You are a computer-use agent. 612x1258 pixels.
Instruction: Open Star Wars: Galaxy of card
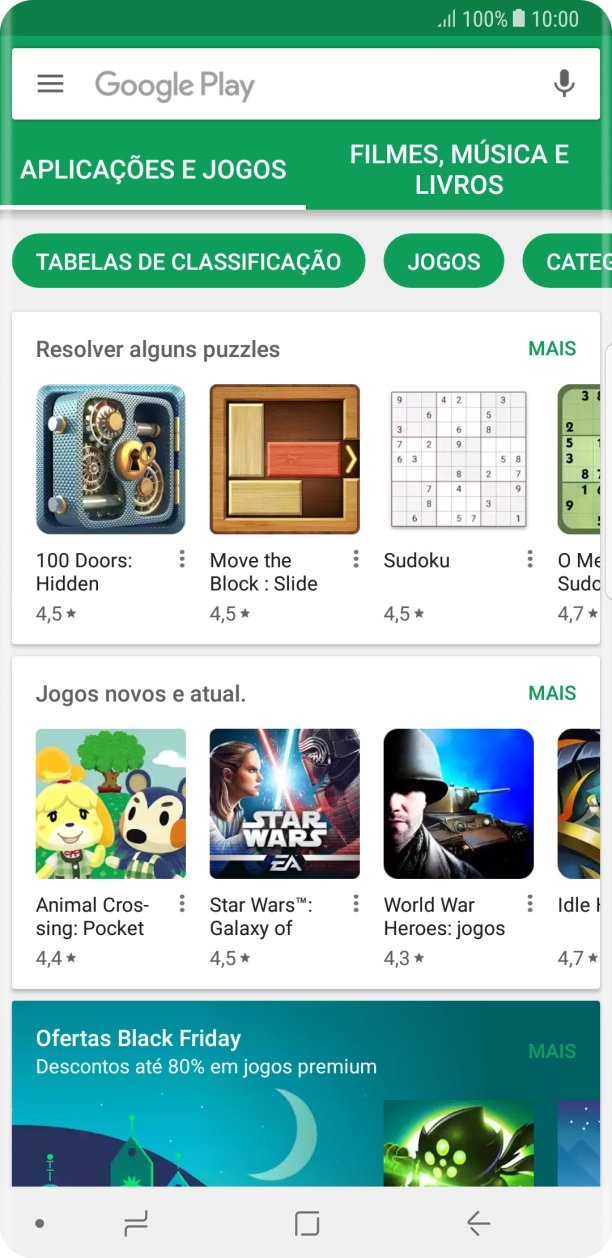(x=285, y=804)
